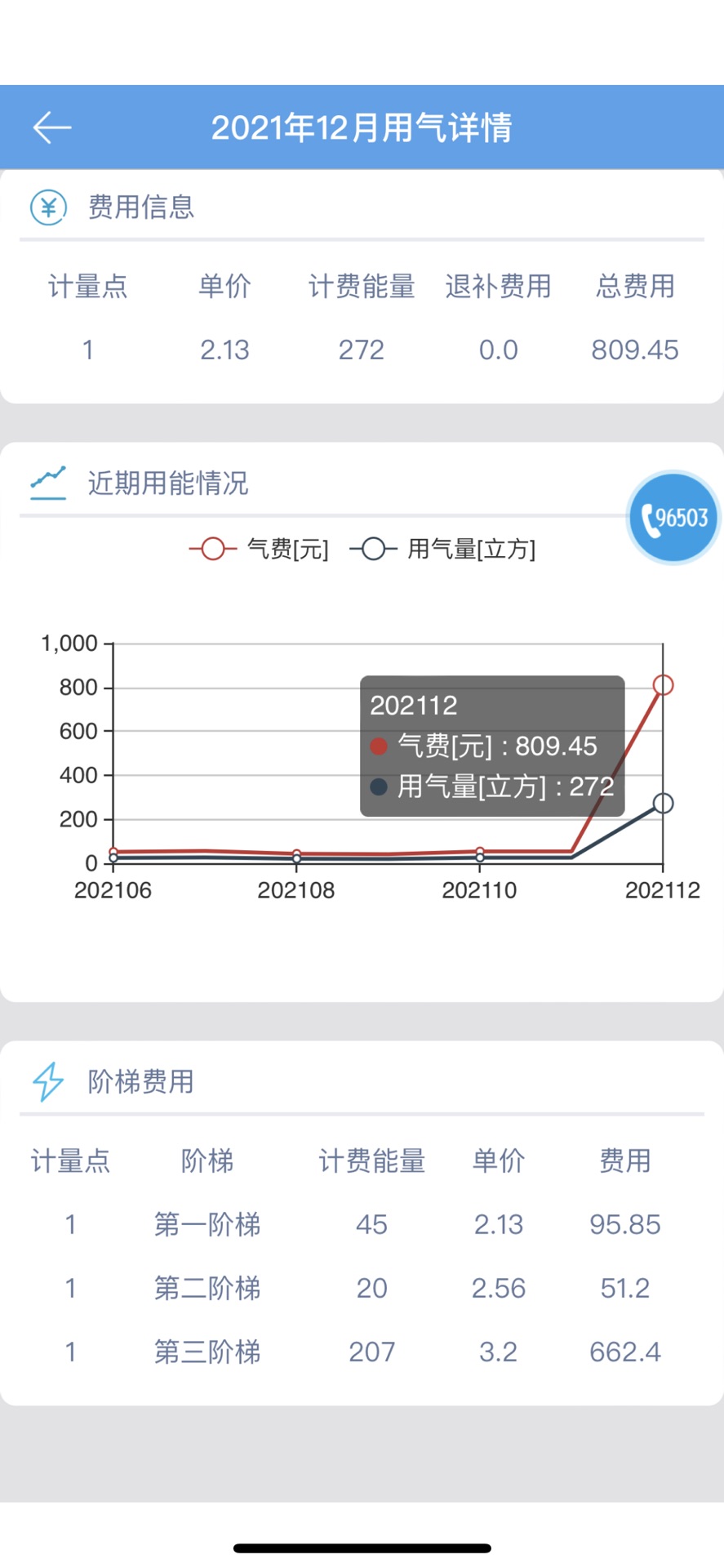724x1568 pixels.
Task: Toggle the 用气量[立方] legend series
Action: coord(442,549)
